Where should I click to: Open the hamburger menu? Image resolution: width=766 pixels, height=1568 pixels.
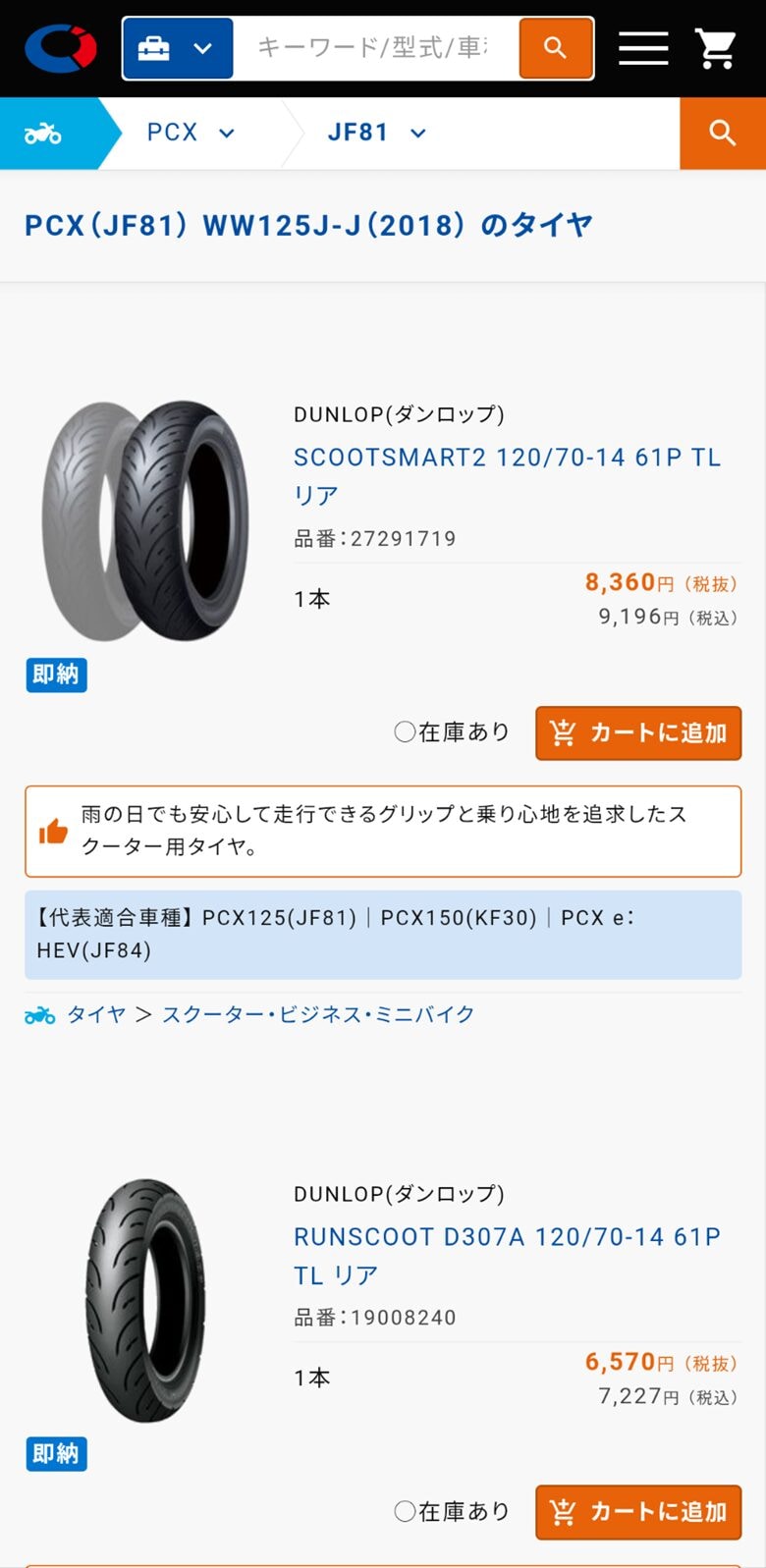click(643, 48)
